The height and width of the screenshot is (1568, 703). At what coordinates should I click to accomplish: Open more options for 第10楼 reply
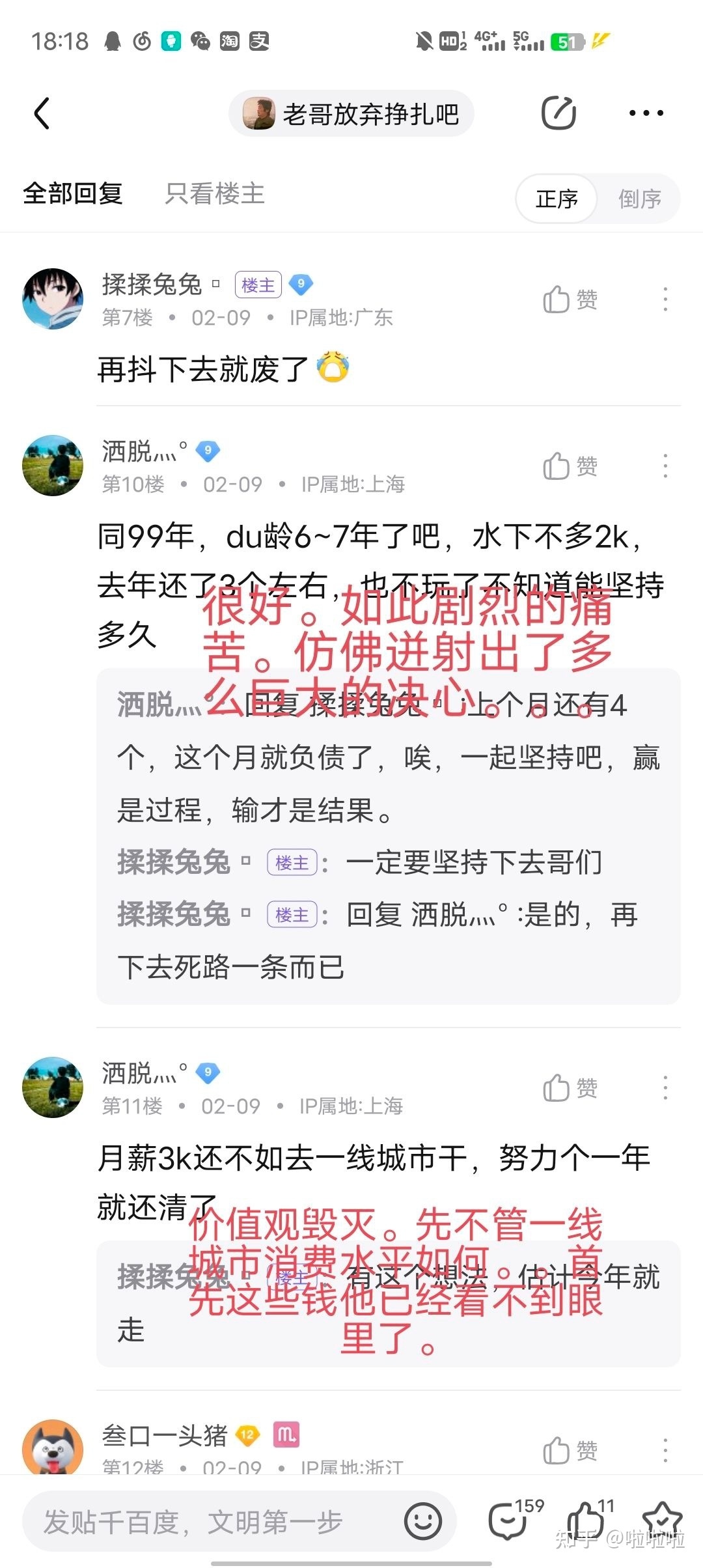pos(665,466)
